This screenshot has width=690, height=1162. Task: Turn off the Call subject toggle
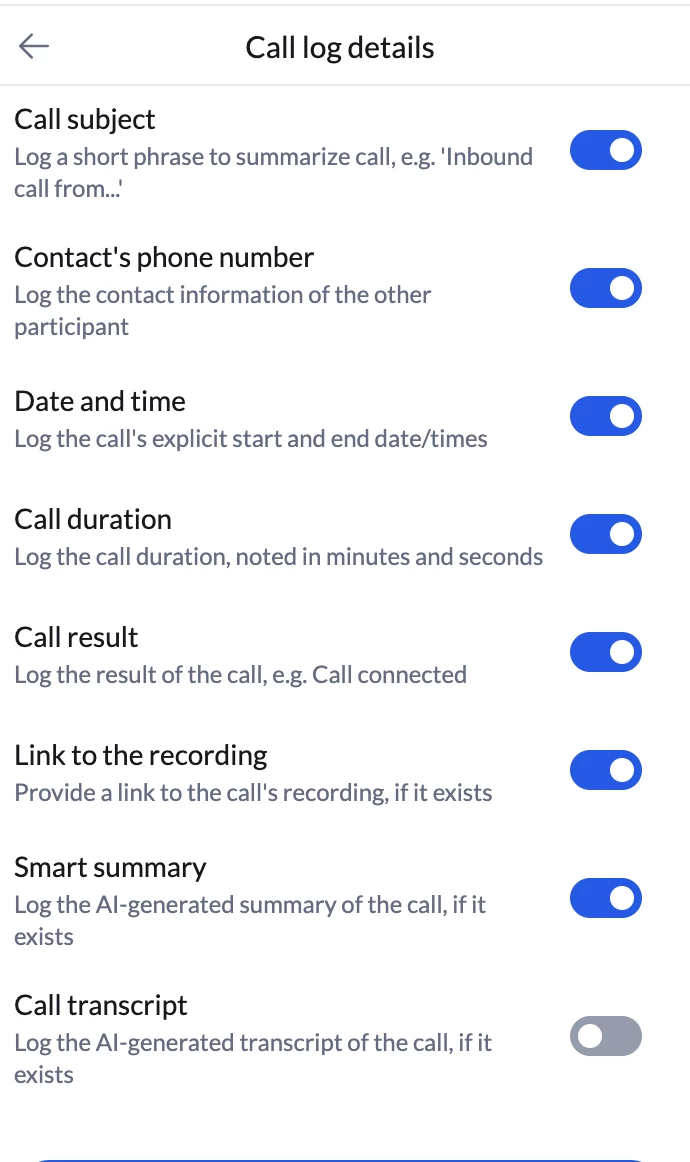click(x=606, y=150)
